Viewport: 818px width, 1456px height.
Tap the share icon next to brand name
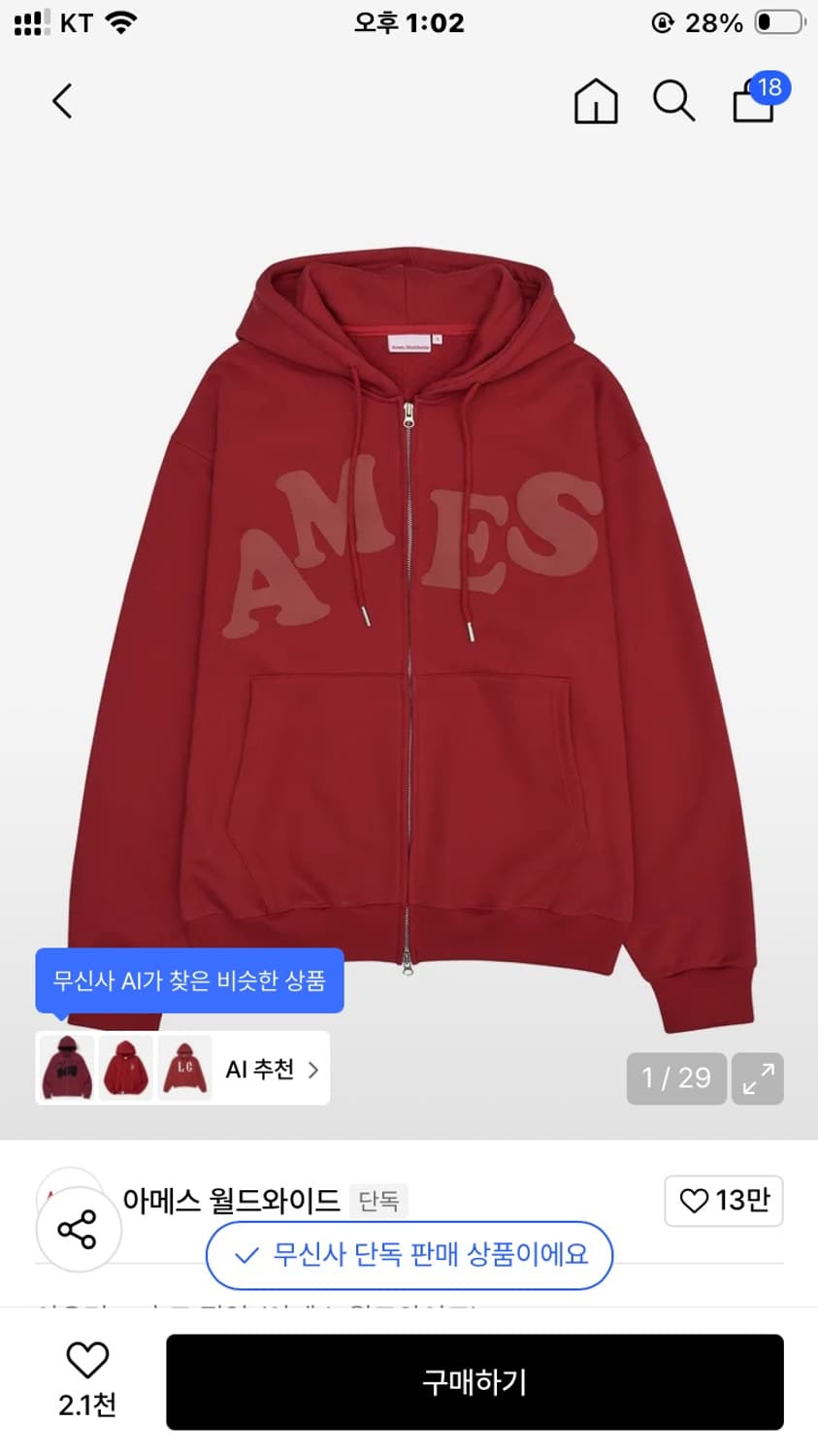78,1227
